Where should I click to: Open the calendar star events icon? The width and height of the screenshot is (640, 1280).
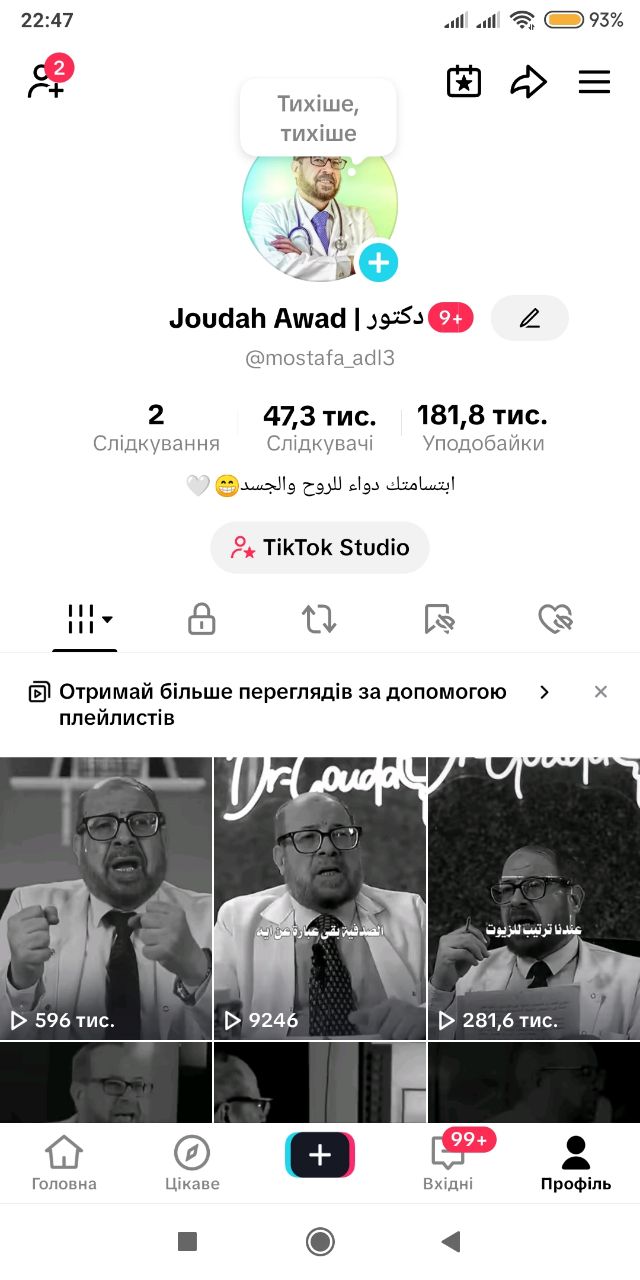click(464, 82)
